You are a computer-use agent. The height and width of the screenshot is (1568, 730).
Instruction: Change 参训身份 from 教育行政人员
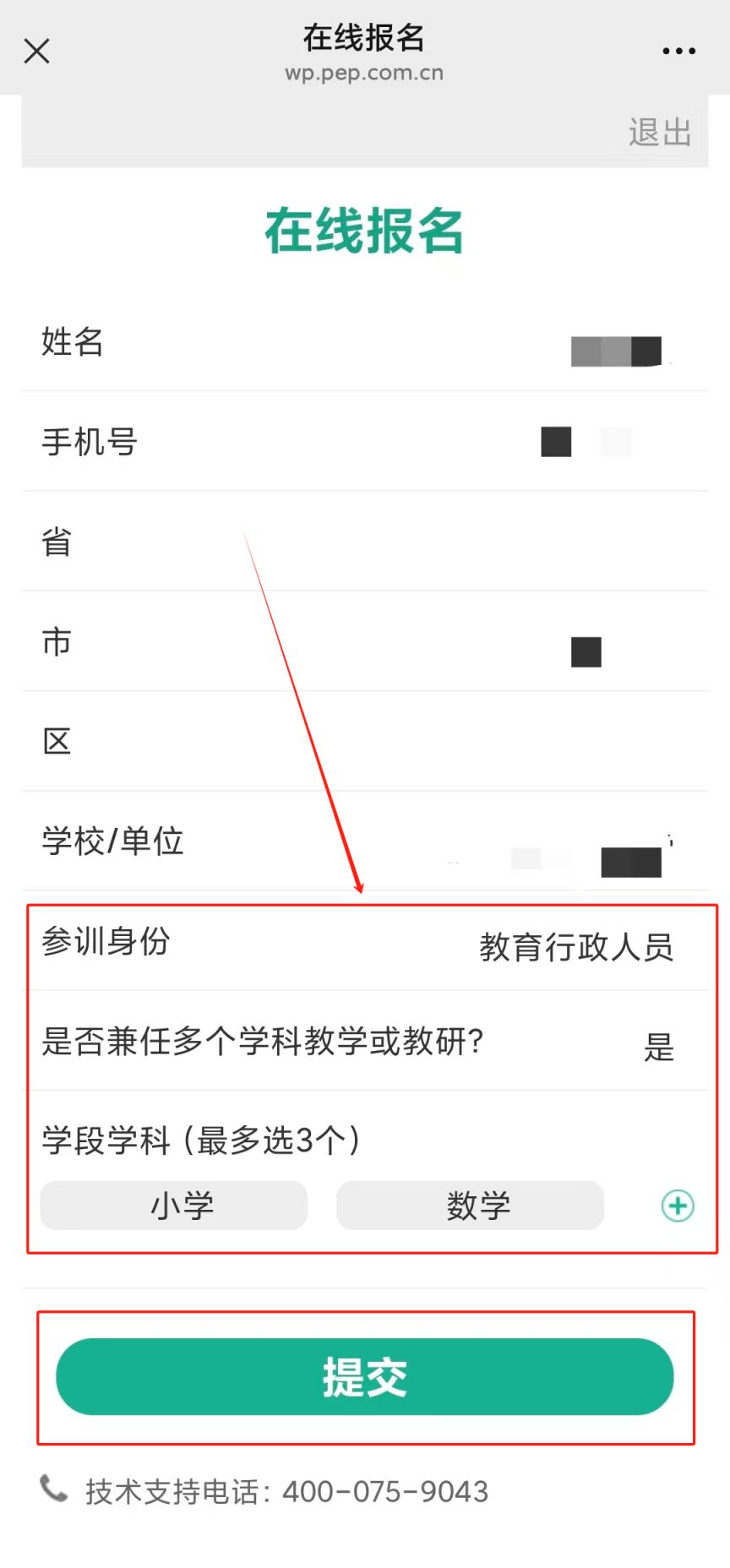(365, 942)
